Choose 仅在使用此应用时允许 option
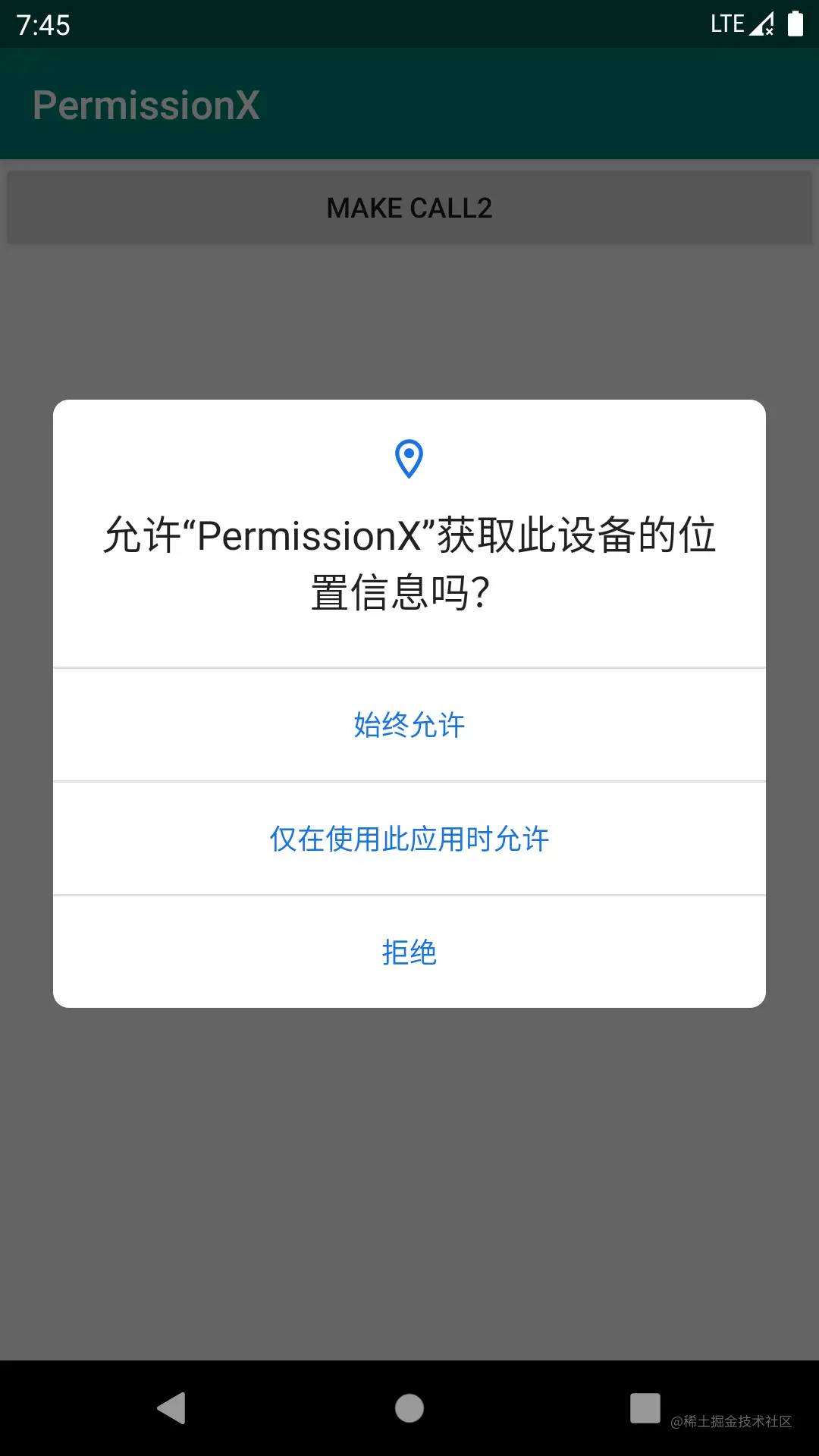 pos(409,839)
